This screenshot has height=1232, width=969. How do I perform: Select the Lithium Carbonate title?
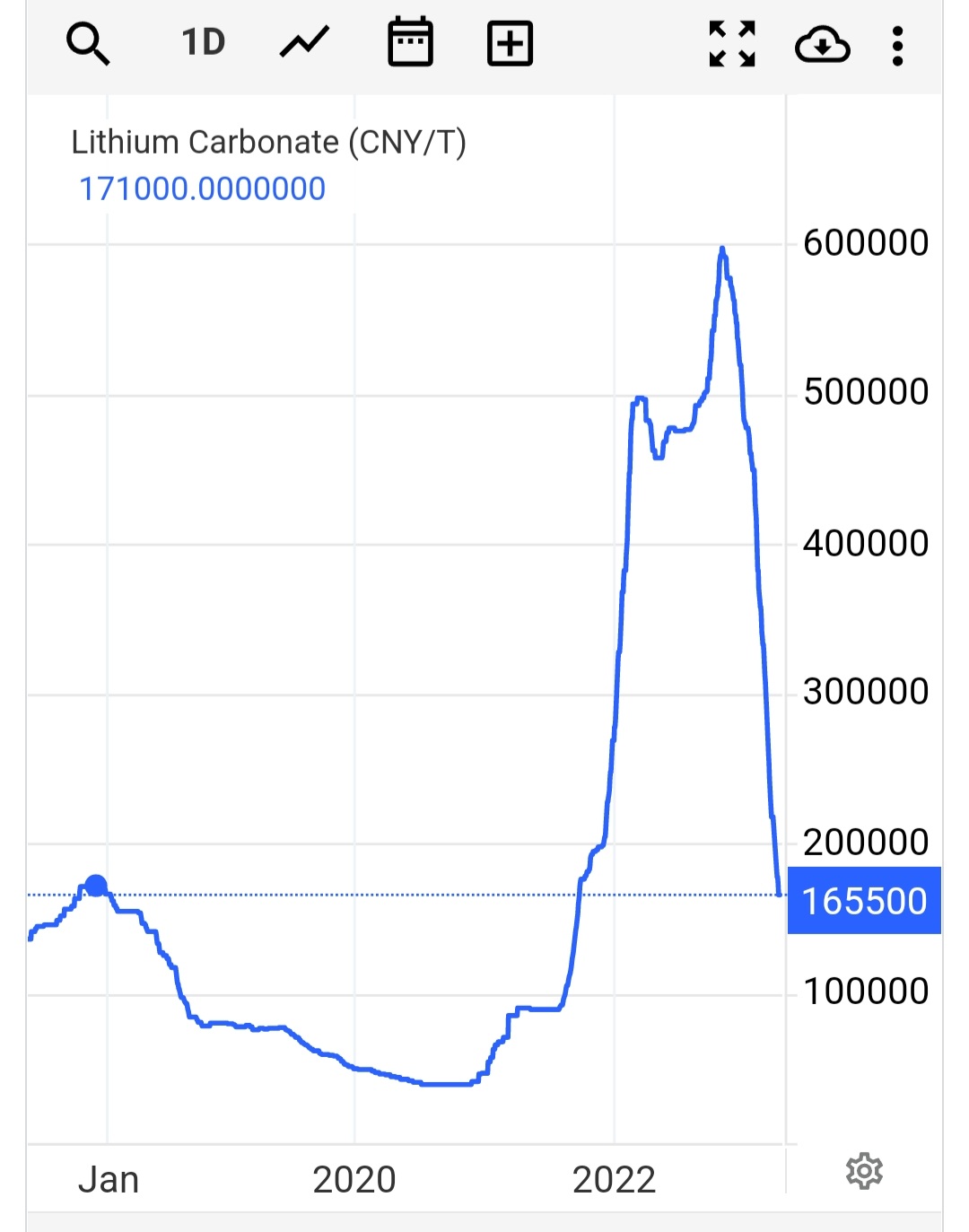[x=269, y=141]
